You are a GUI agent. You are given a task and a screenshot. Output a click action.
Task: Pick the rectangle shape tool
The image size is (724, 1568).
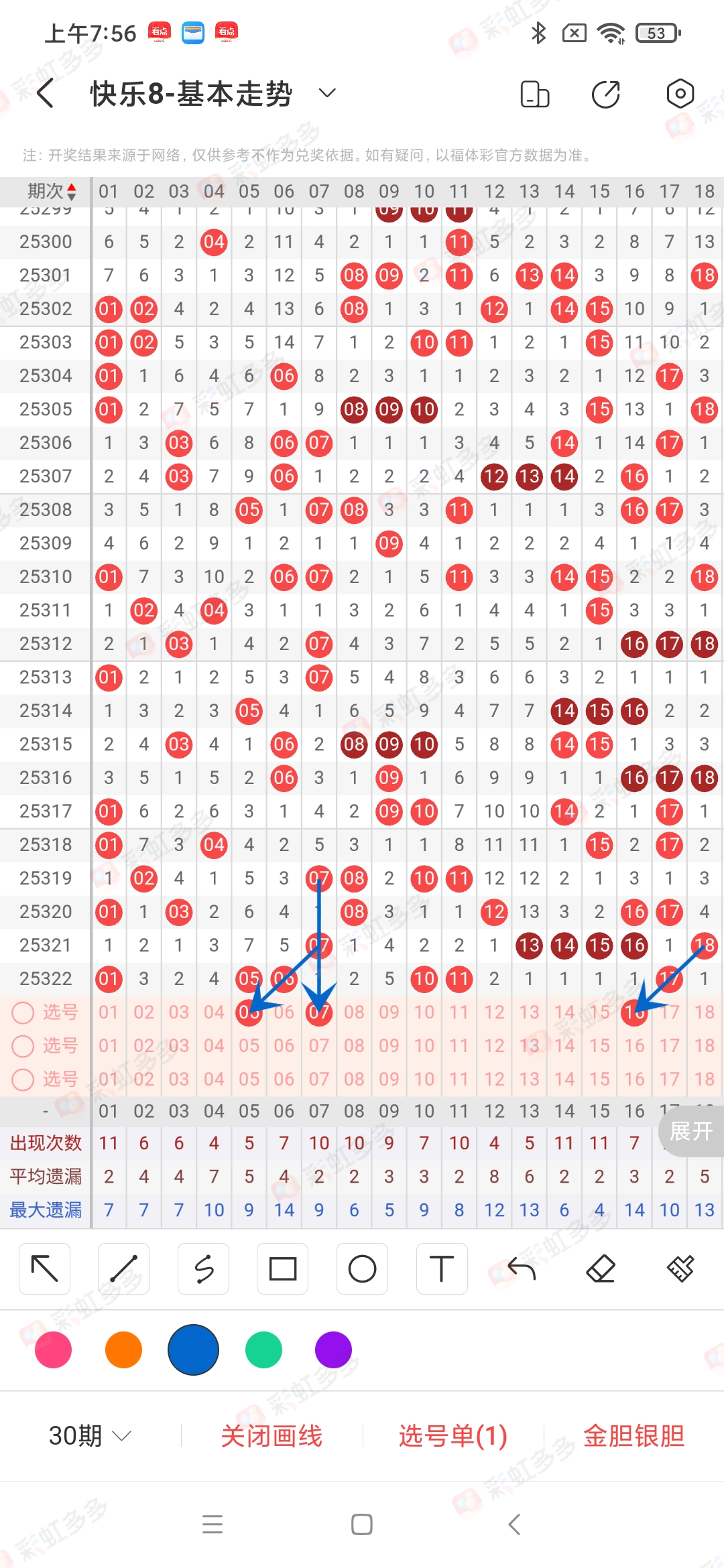point(282,1268)
